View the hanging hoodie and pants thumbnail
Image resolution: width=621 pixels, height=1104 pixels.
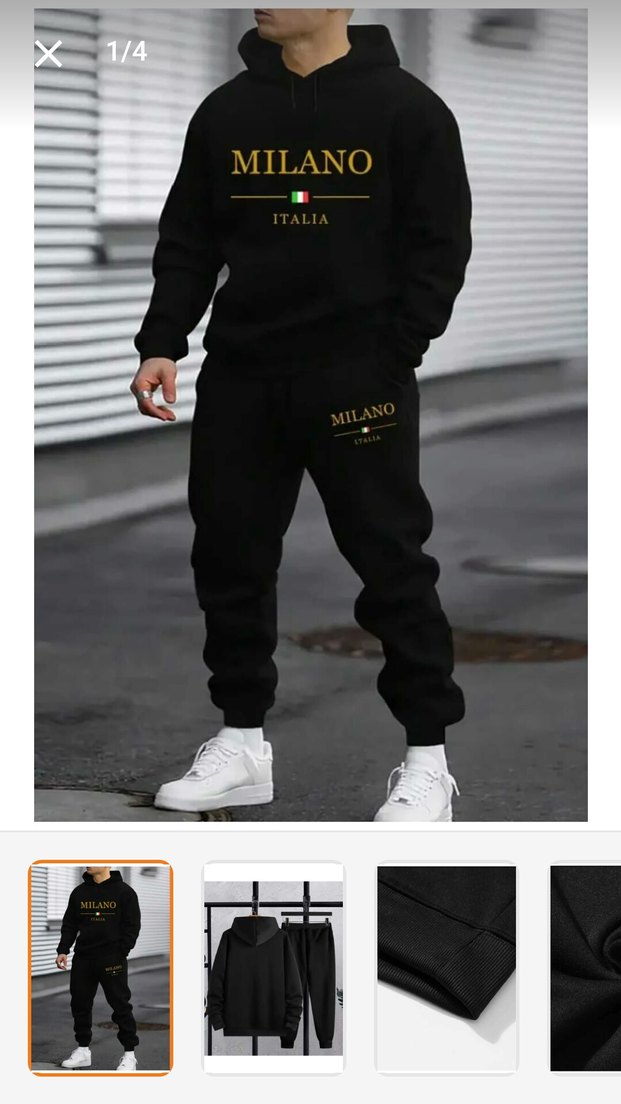tap(274, 967)
